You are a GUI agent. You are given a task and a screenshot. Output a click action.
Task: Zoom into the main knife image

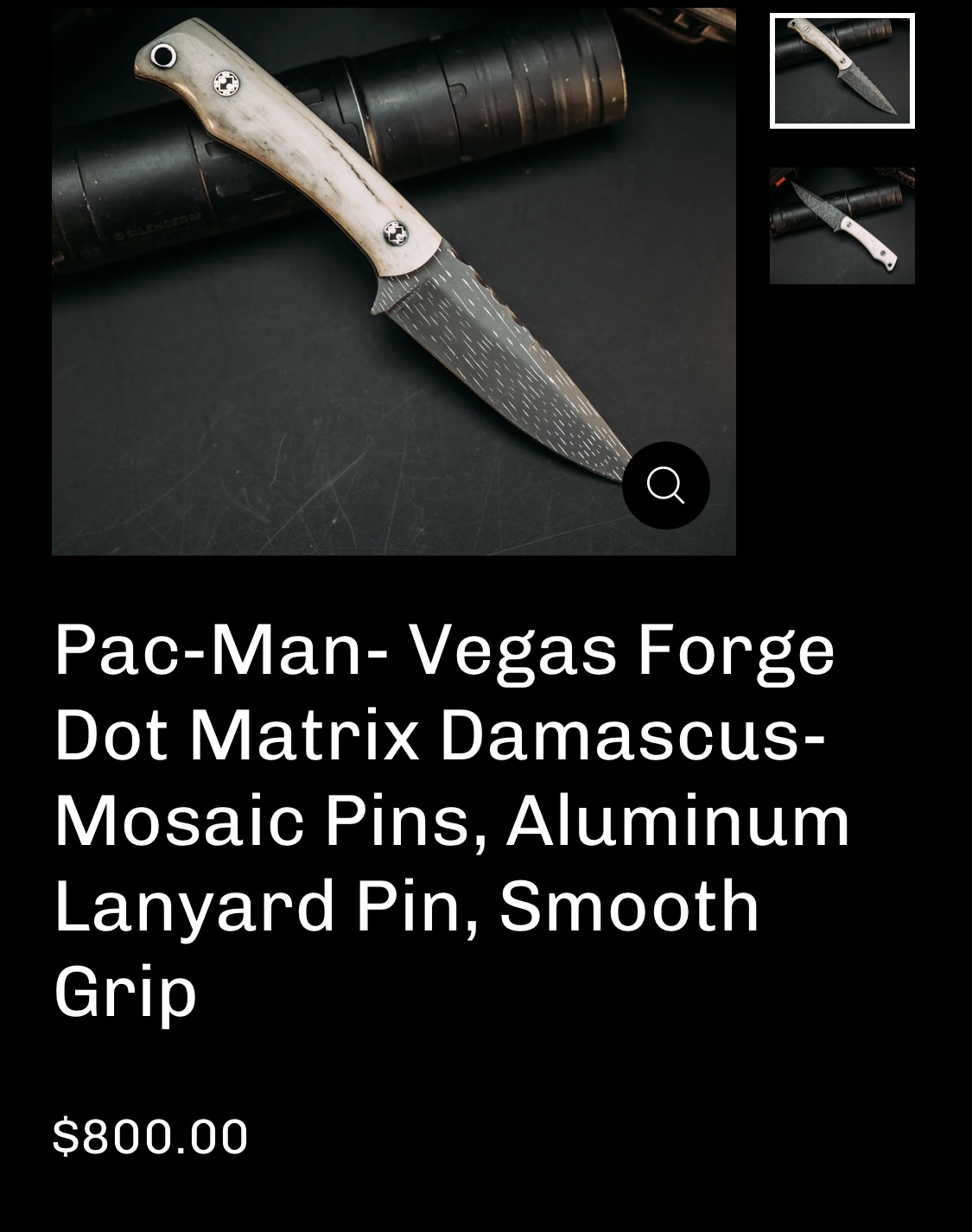[x=665, y=486]
